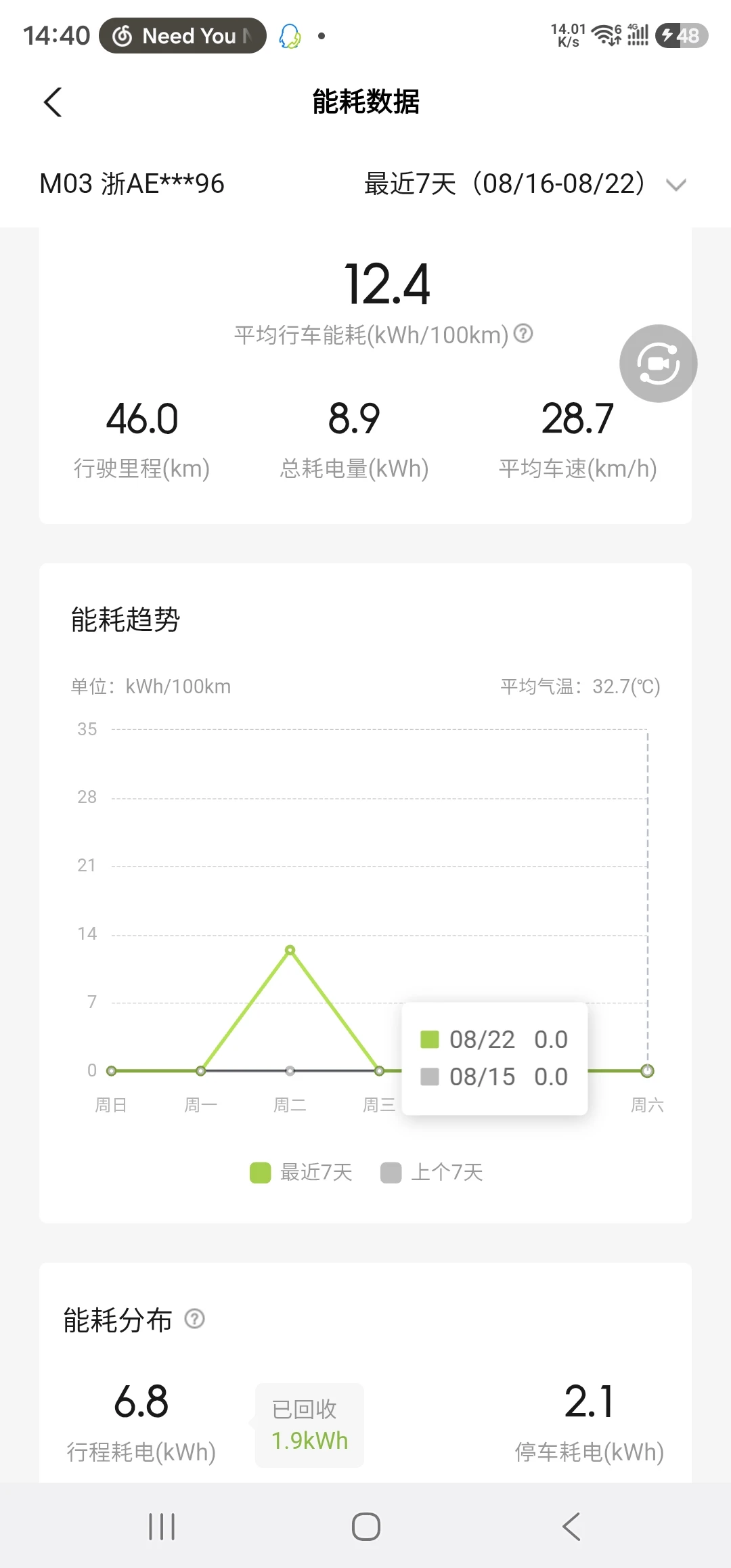Open the help icon beside 能耗分布
The width and height of the screenshot is (731, 1568).
[x=195, y=1319]
